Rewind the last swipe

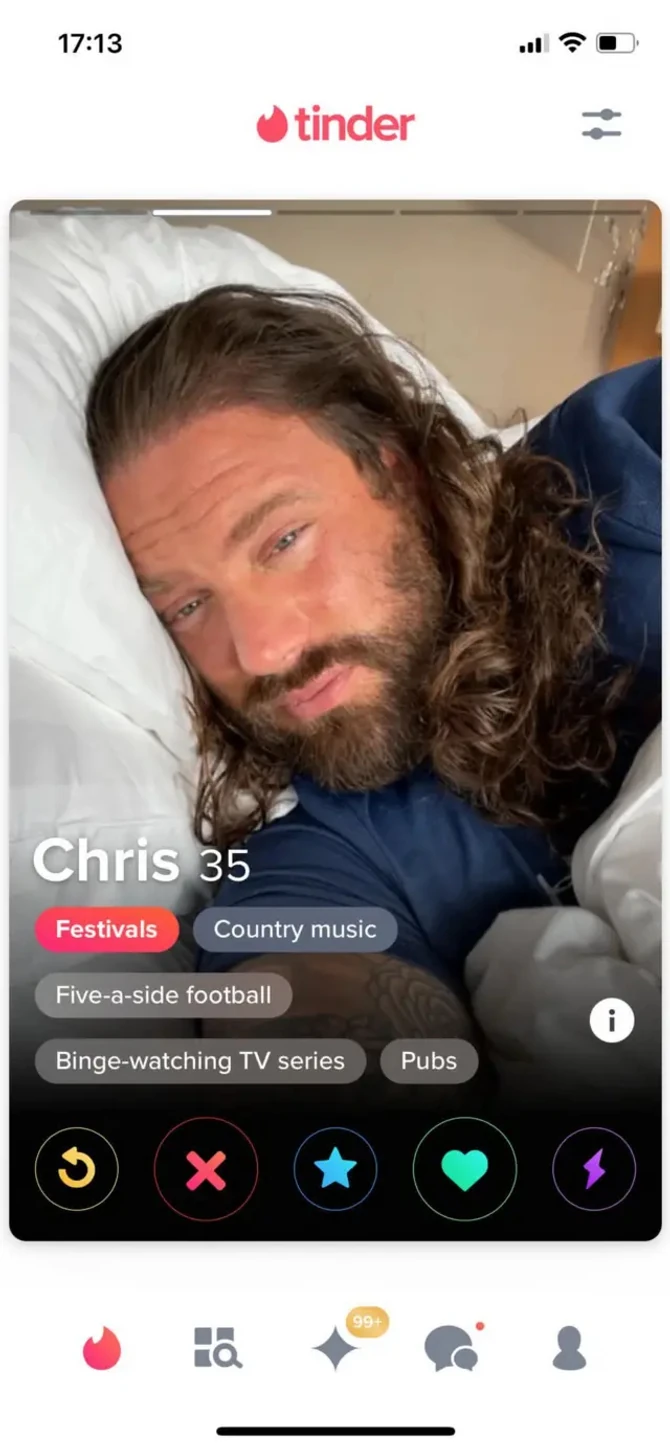tap(77, 1169)
